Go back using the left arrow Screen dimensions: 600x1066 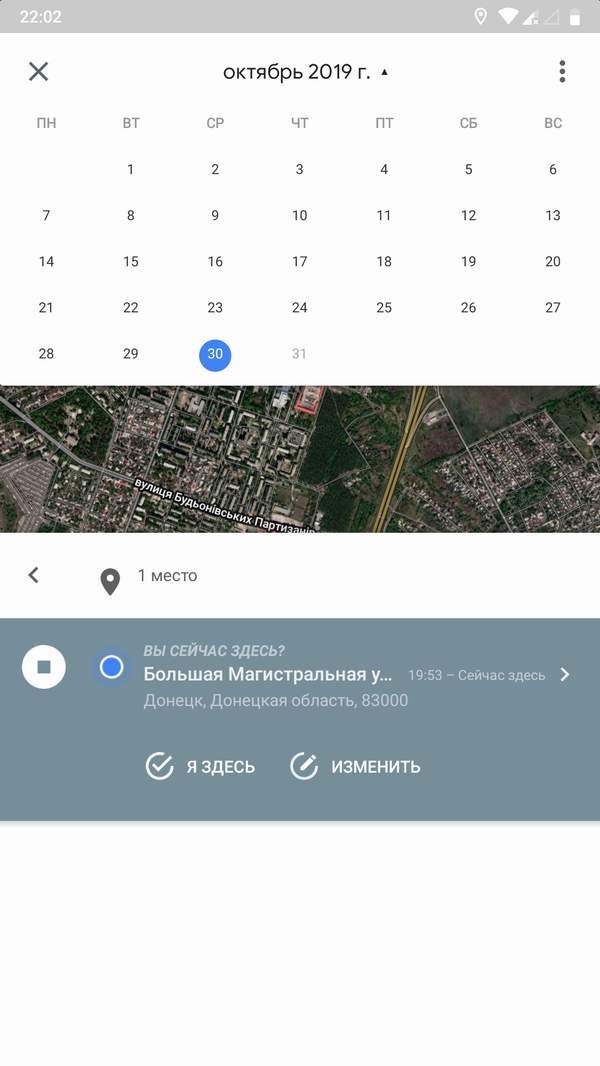pos(34,575)
